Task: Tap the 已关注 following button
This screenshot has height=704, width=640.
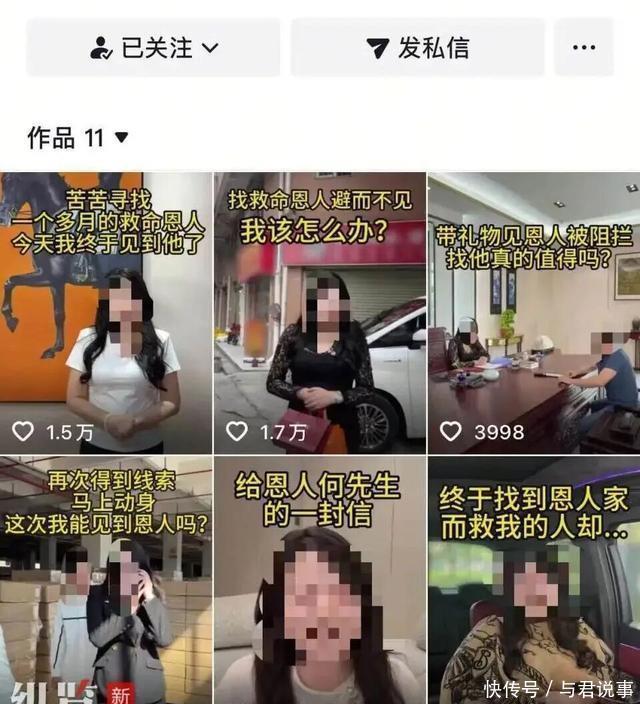Action: tap(154, 47)
